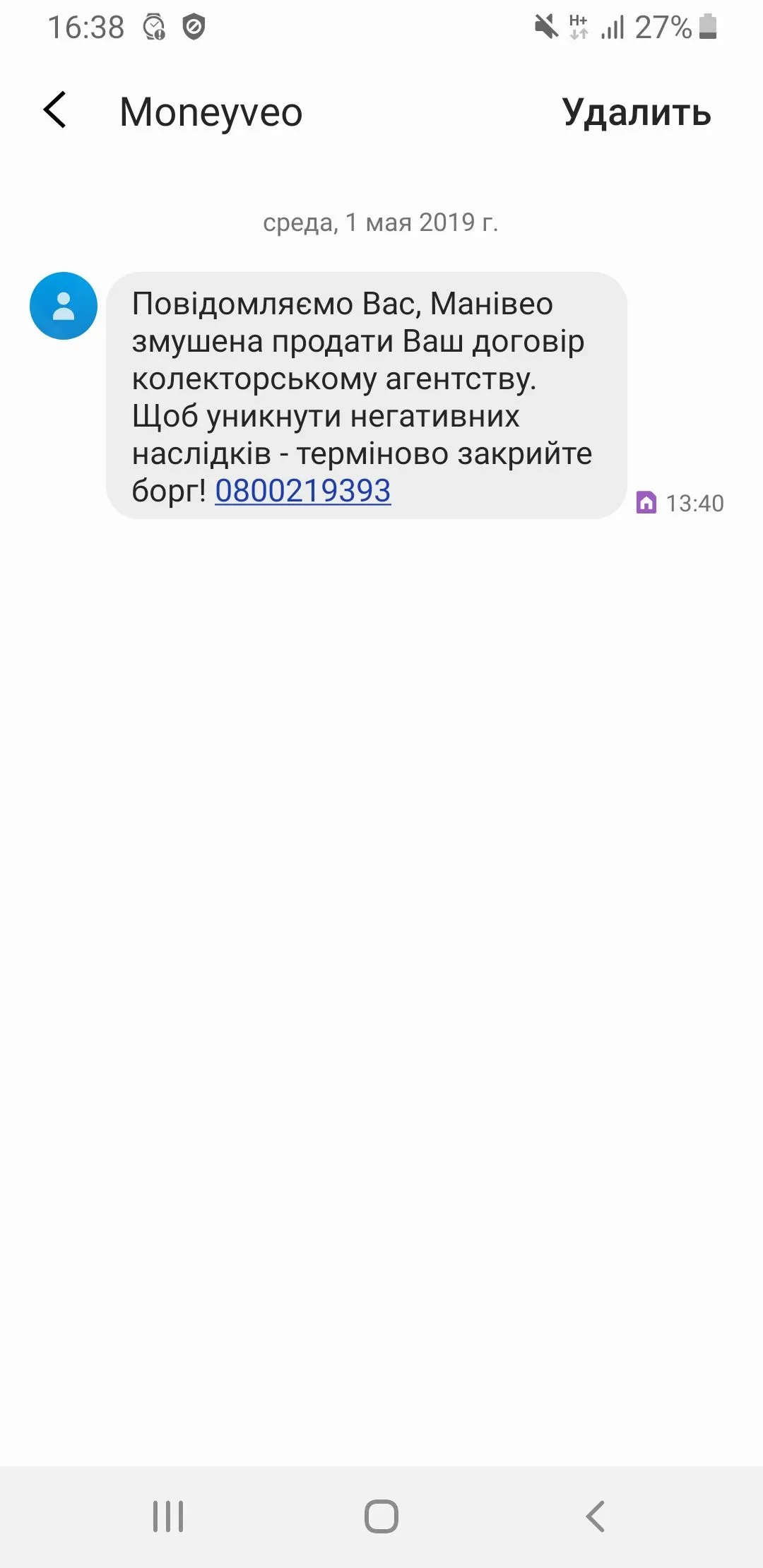Tap the Удалить button
763x1568 pixels.
tap(636, 112)
